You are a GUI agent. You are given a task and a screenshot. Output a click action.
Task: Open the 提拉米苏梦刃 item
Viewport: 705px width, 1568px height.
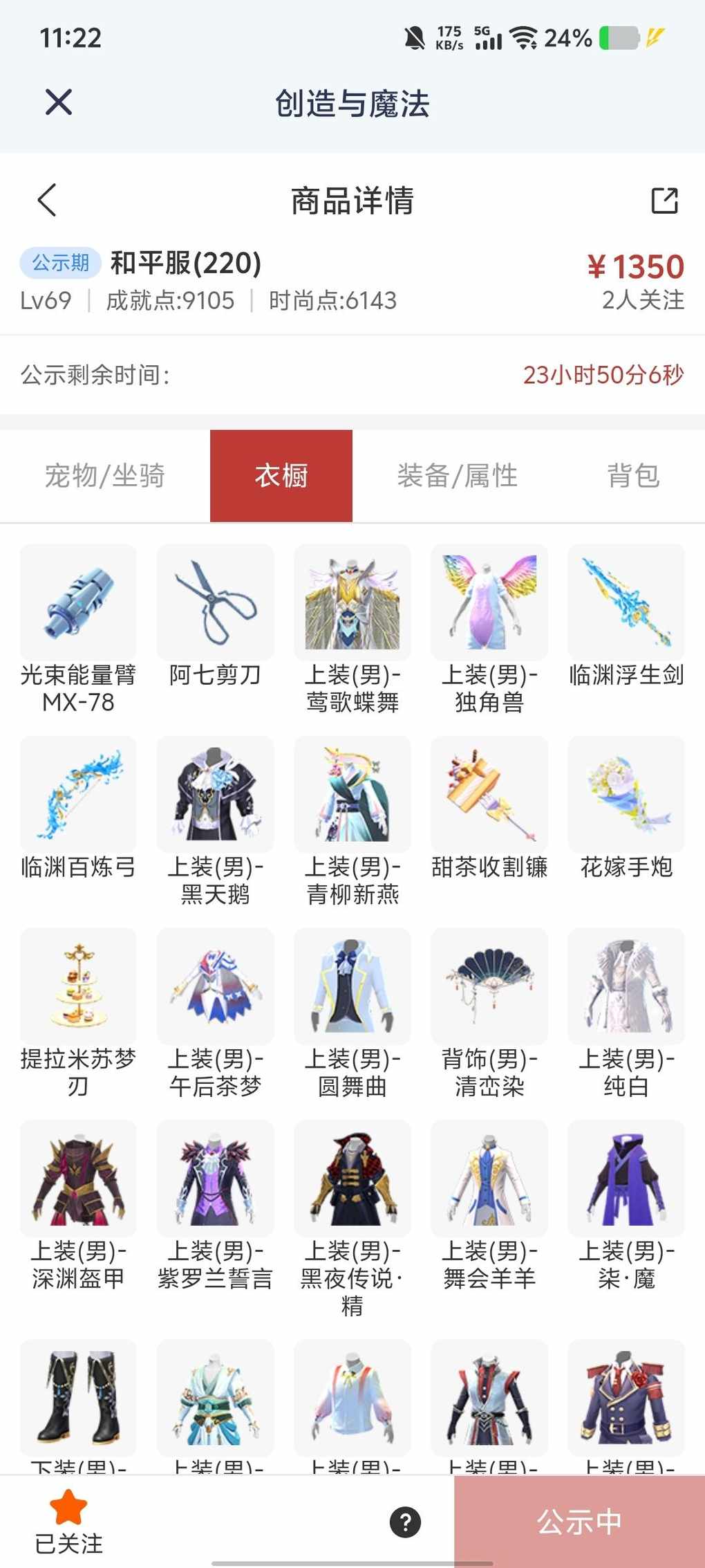(x=78, y=1014)
